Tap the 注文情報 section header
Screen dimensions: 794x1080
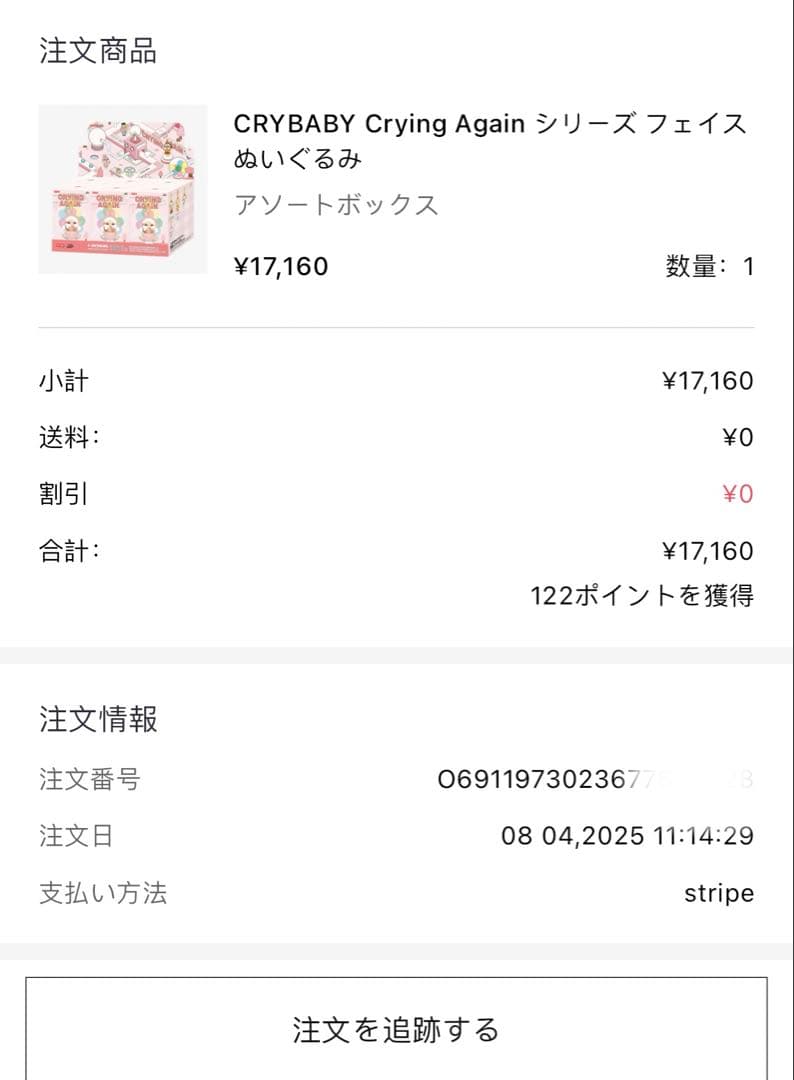(96, 718)
